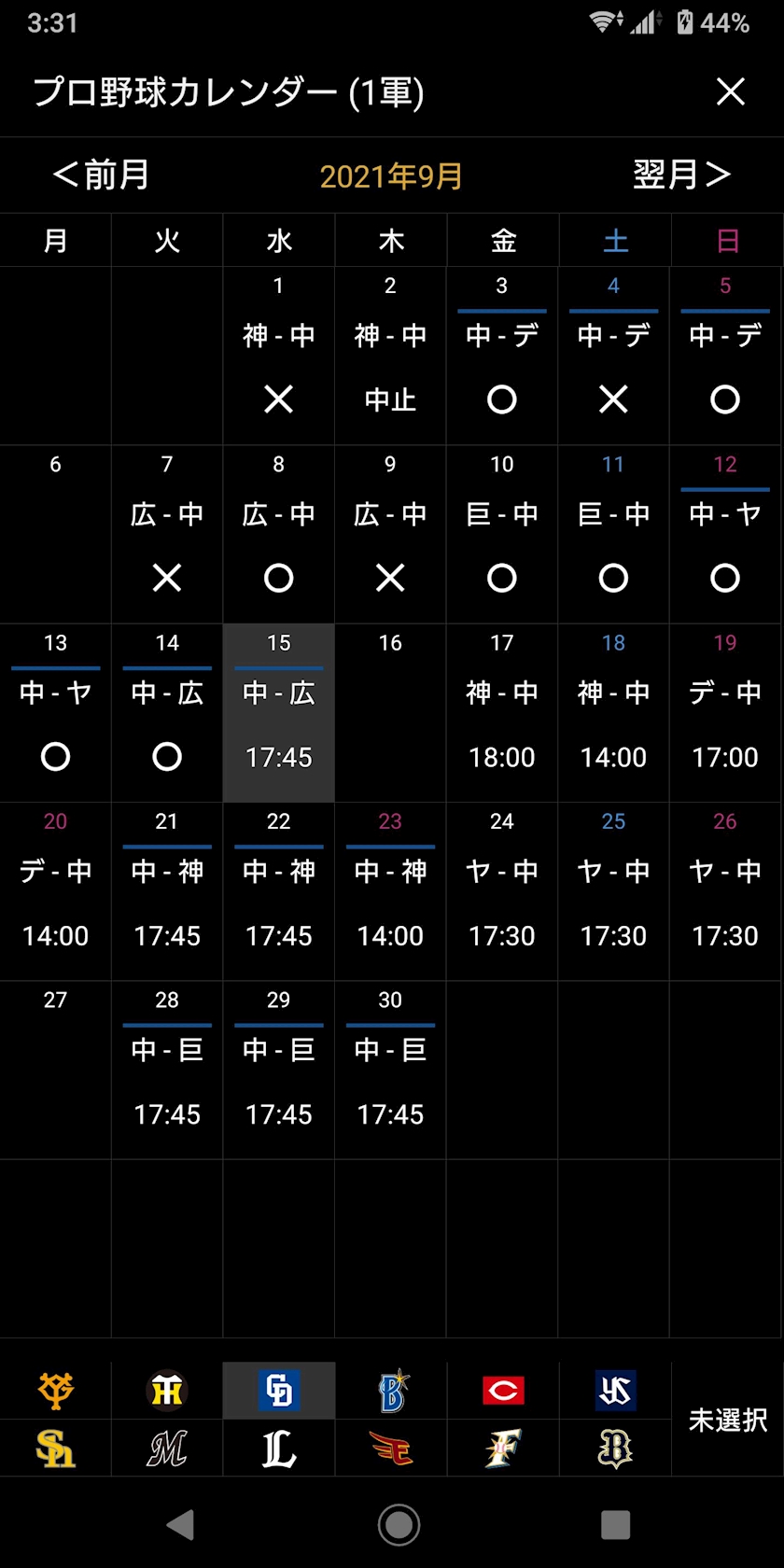Tap the system back button
Screen dimensions: 784x1568
pos(180,1525)
